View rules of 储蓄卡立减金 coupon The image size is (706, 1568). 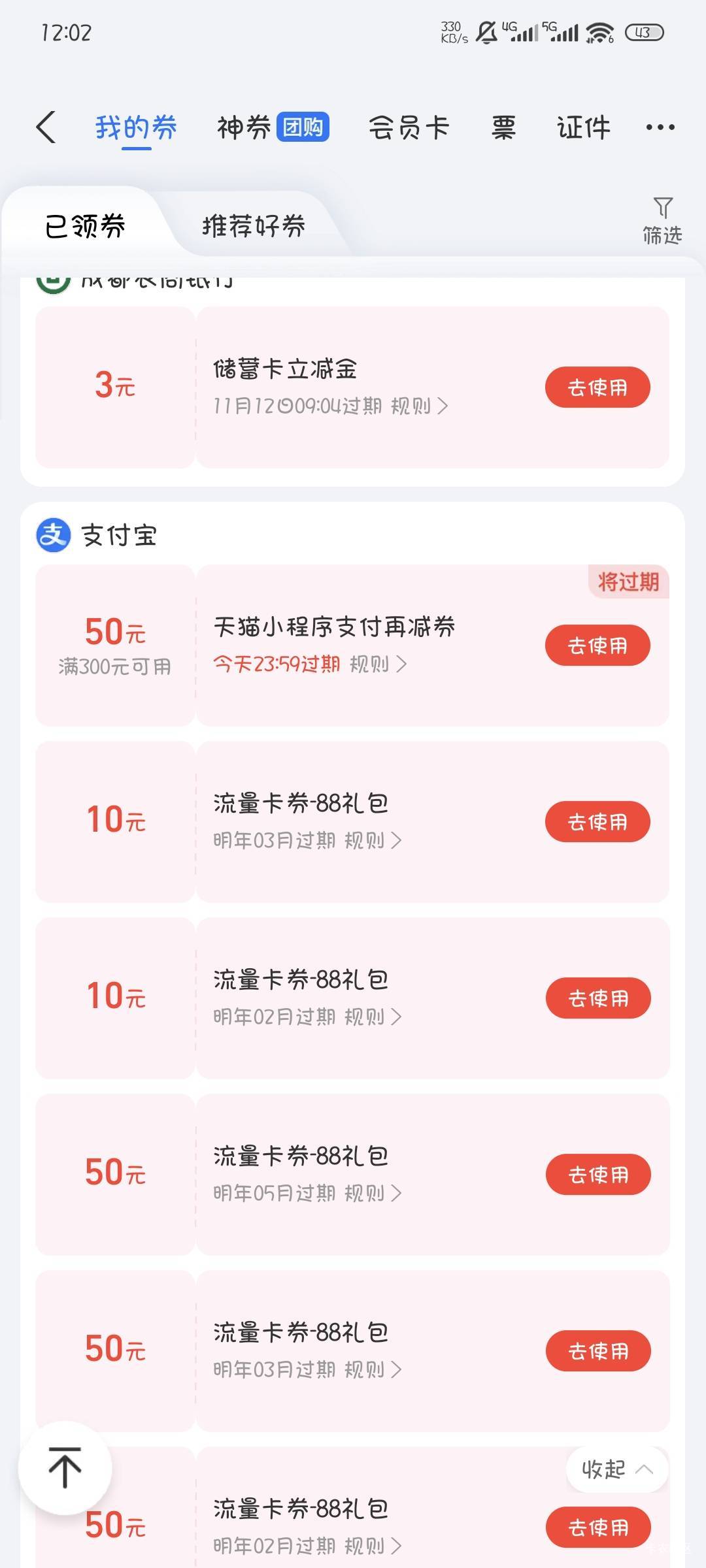click(x=419, y=406)
